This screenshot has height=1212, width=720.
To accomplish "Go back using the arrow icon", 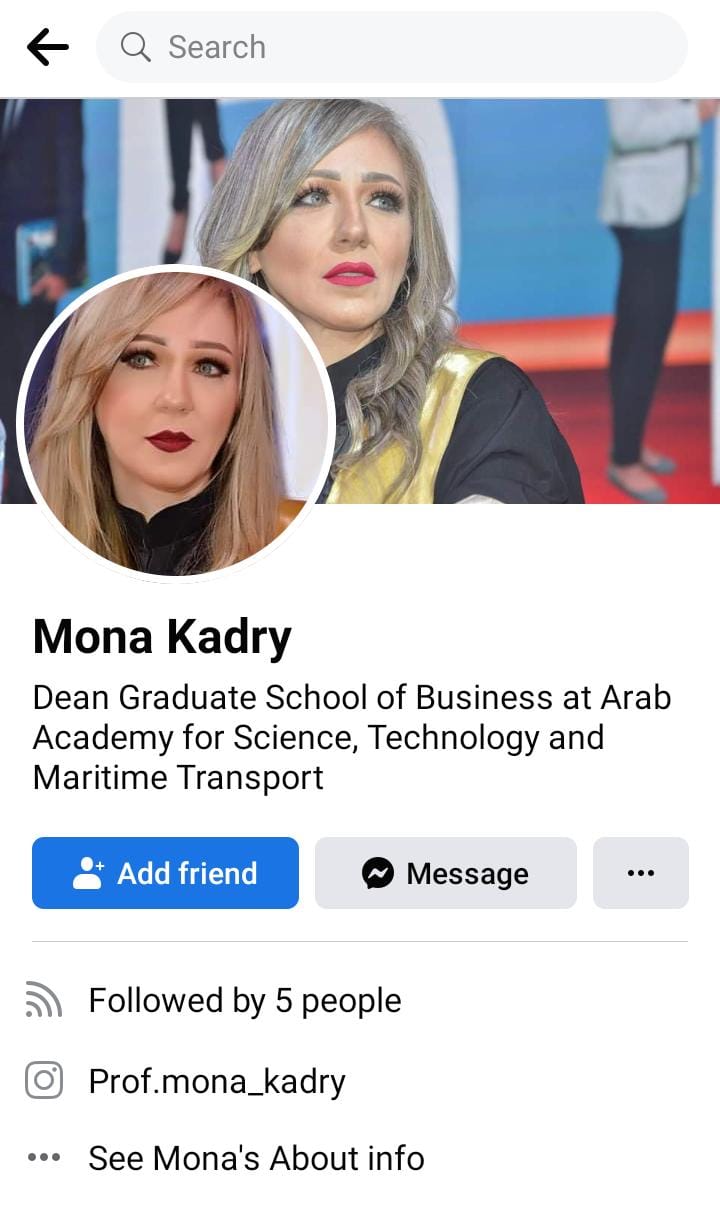I will (x=47, y=47).
